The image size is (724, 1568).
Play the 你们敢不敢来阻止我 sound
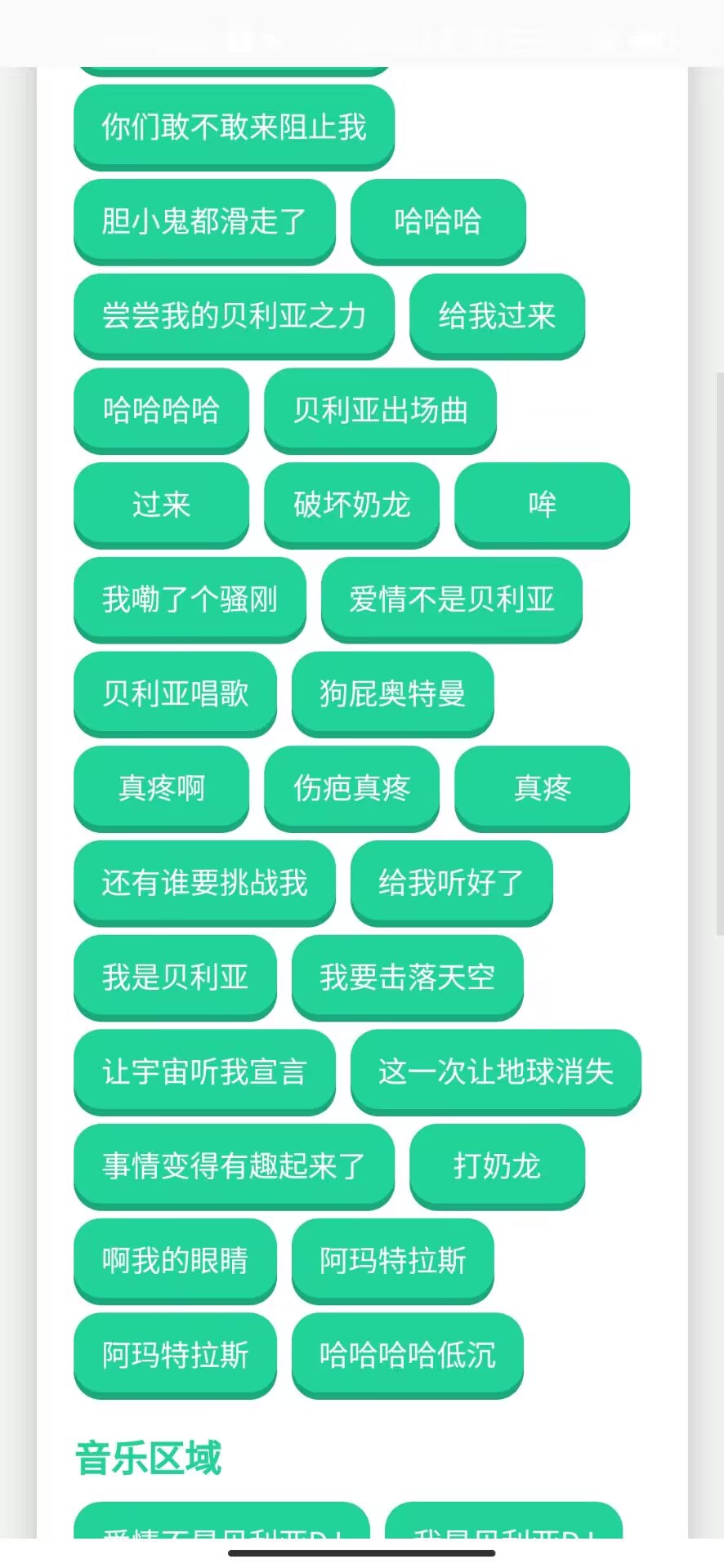(234, 127)
